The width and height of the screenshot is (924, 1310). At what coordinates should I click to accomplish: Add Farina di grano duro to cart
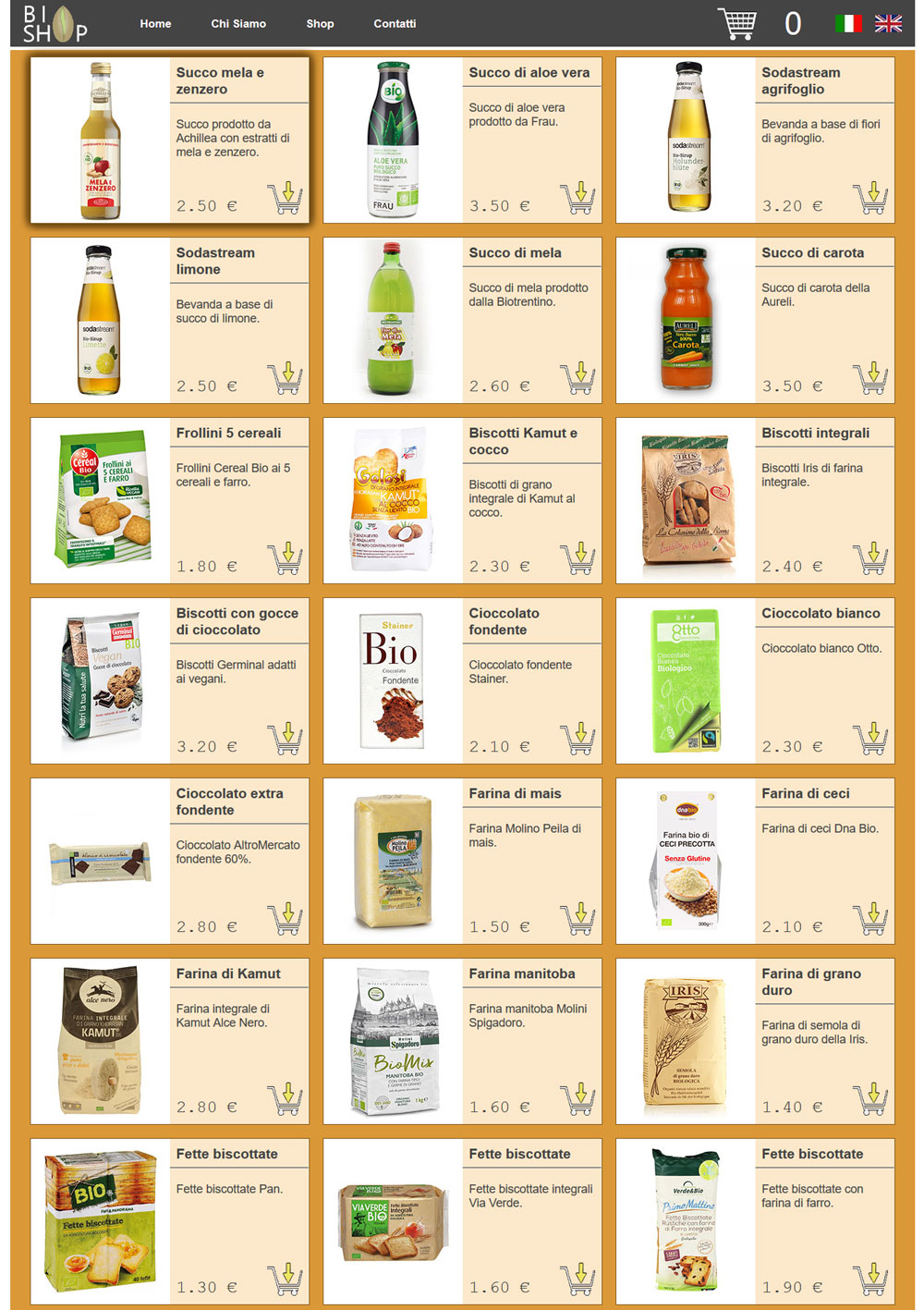(x=870, y=1099)
